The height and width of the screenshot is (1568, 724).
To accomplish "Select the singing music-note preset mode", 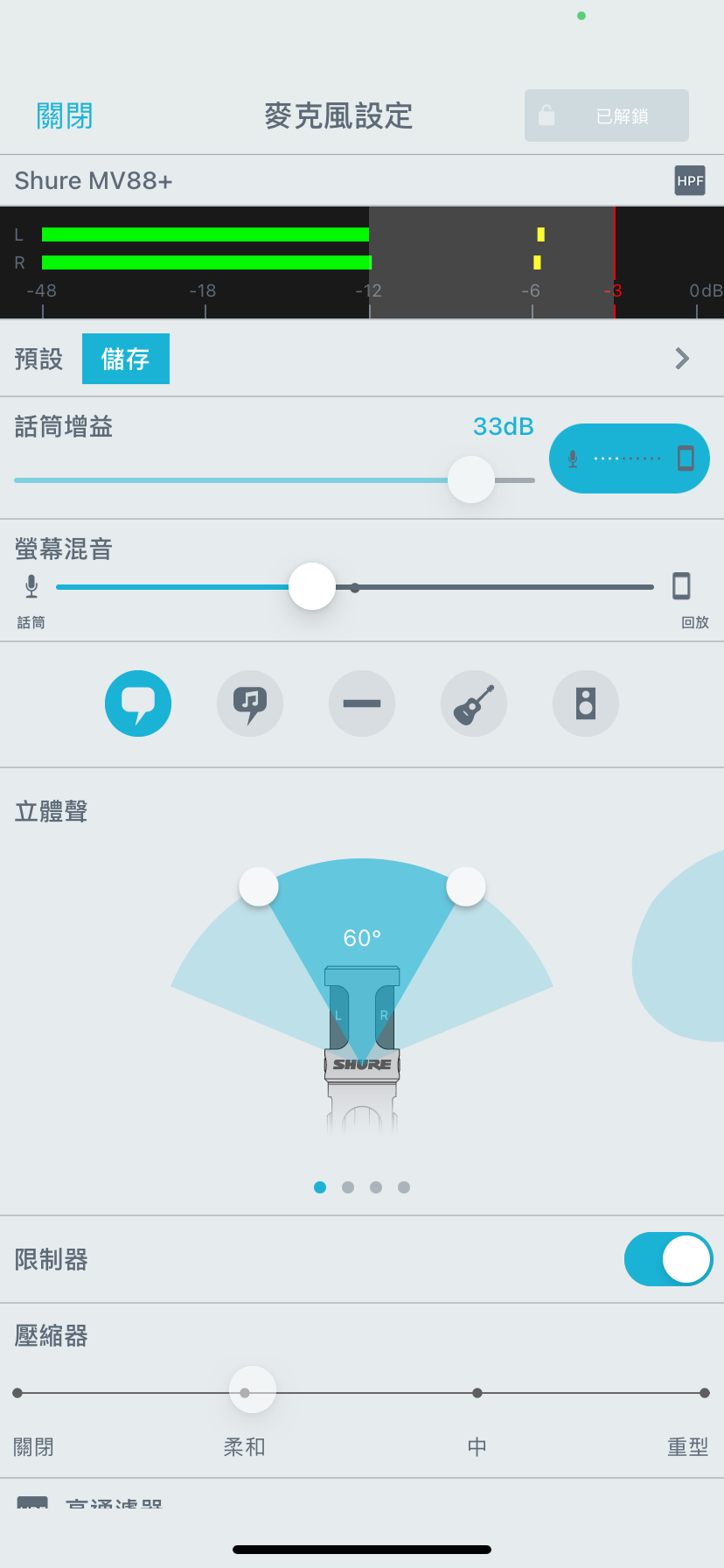I will click(x=250, y=703).
